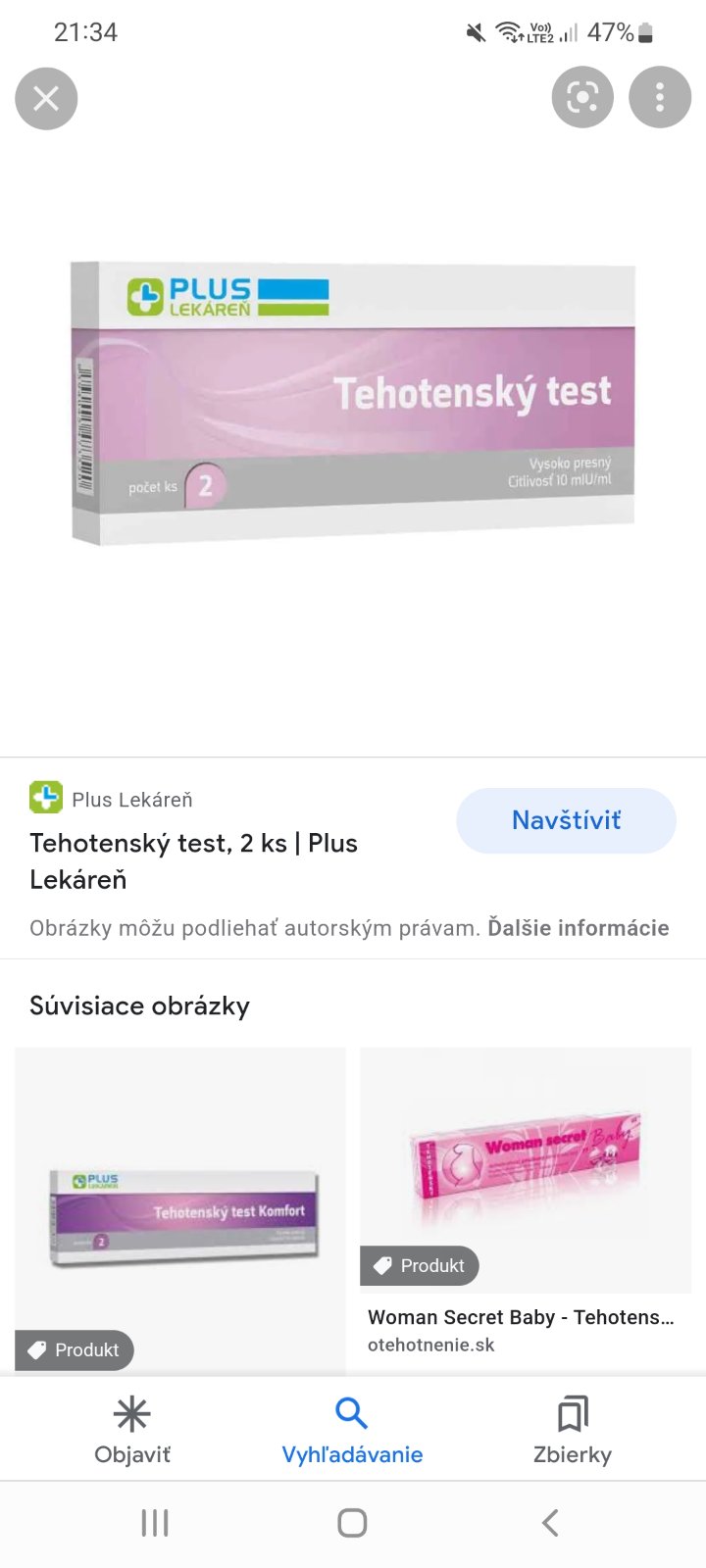Switch to the Zbierky tab
706x1568 pixels.
(x=572, y=1429)
